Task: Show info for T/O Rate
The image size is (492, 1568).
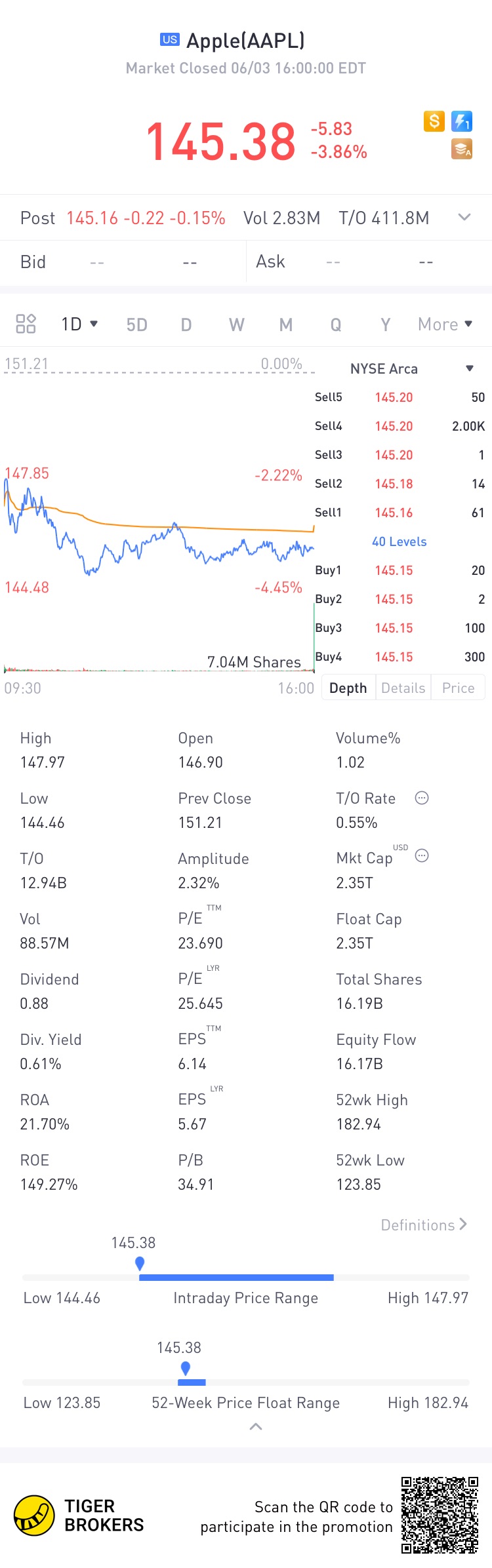Action: tap(422, 798)
